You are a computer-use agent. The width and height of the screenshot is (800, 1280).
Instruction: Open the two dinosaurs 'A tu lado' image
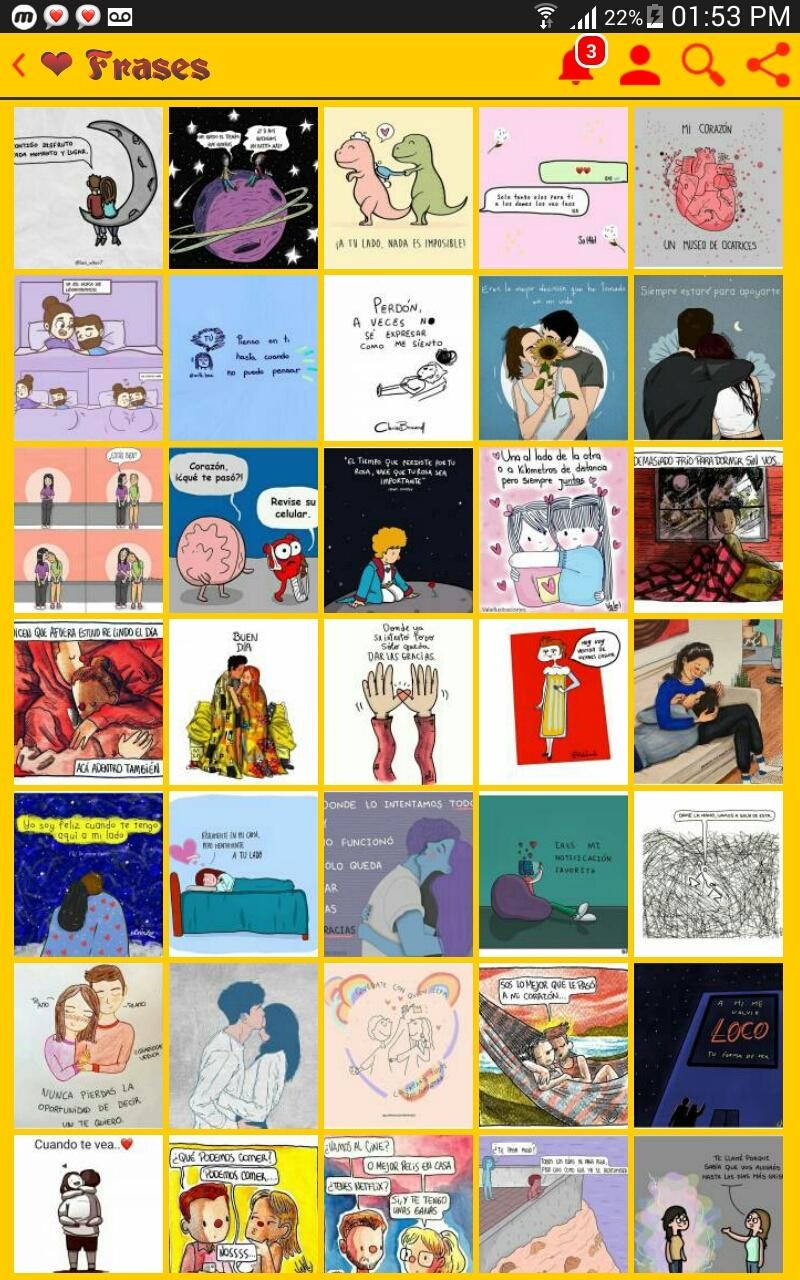pyautogui.click(x=398, y=187)
